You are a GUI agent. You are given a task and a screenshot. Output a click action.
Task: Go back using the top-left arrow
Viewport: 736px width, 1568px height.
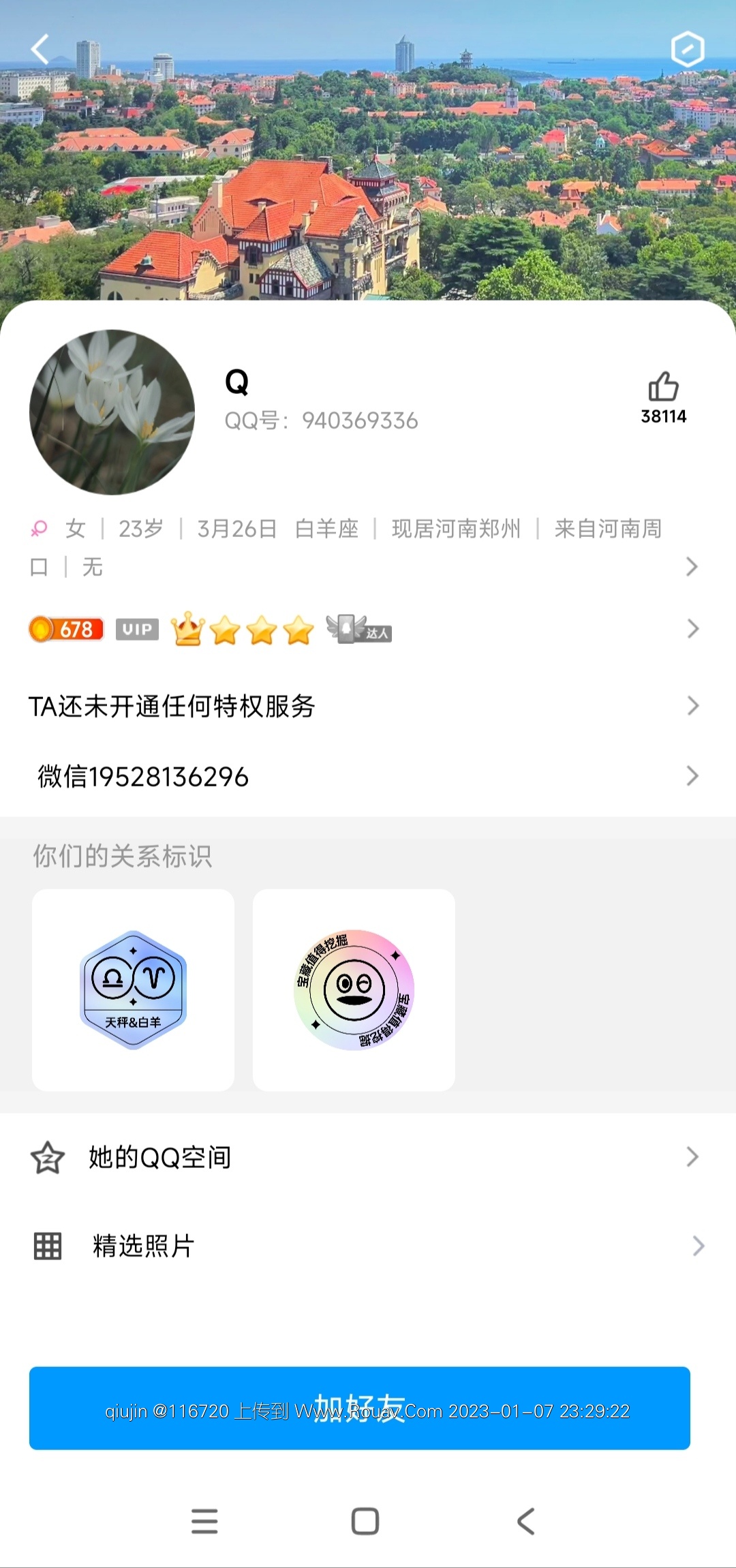click(x=40, y=49)
